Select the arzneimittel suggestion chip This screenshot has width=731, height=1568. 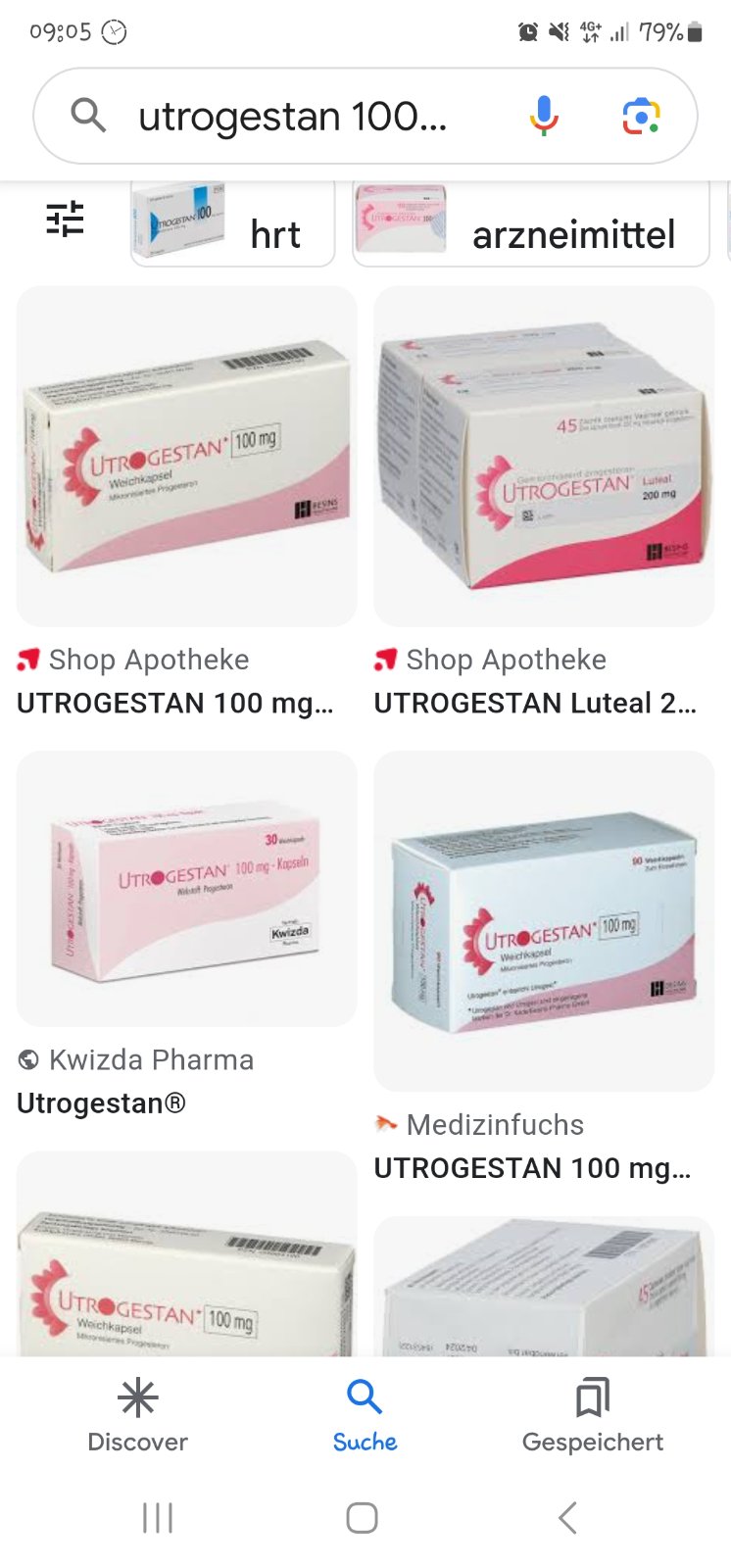click(530, 224)
